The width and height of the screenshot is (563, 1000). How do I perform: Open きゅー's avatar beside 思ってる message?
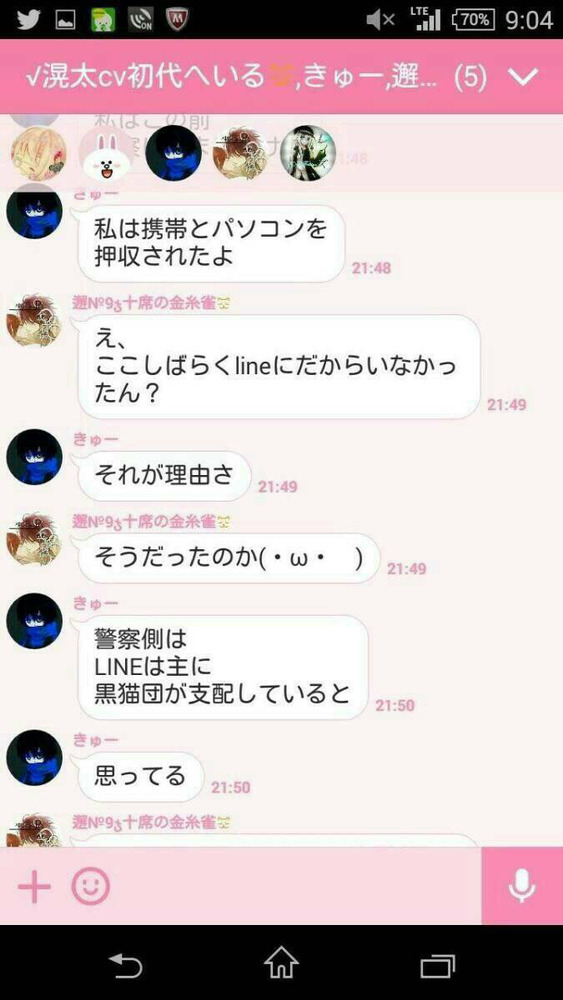tap(34, 757)
